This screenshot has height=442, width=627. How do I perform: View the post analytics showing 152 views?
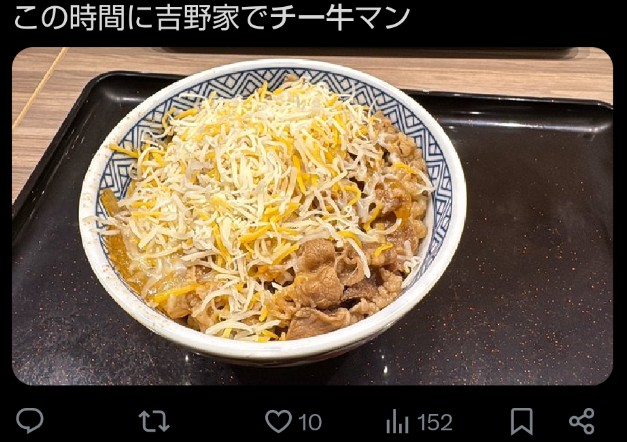pos(398,421)
